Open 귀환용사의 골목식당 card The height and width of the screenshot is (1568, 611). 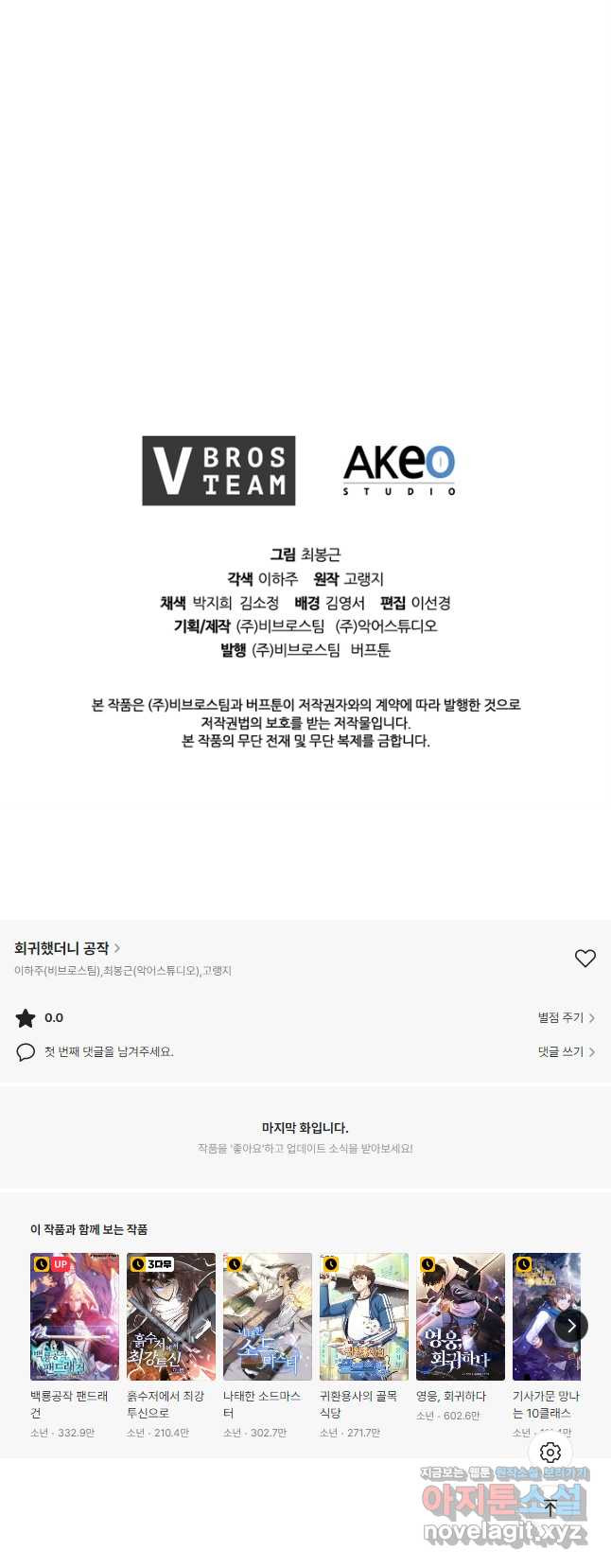click(x=364, y=1316)
